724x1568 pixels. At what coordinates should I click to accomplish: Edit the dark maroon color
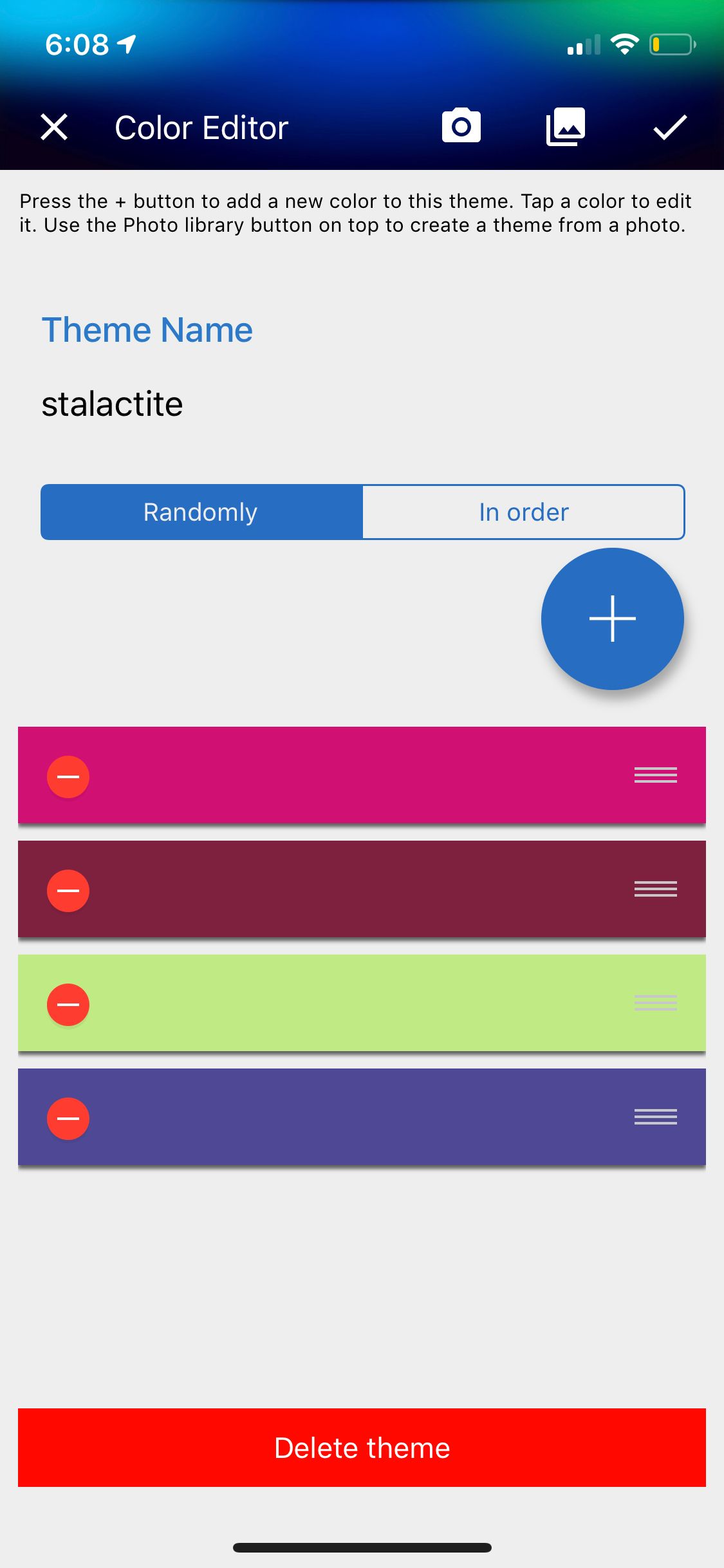pos(360,889)
